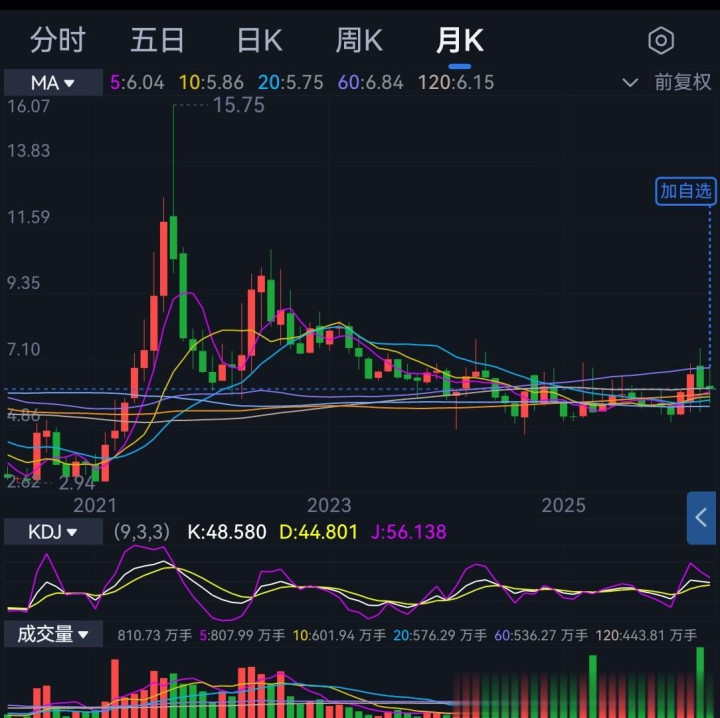Open the chart settings hexagon icon
Viewport: 720px width, 718px height.
661,41
